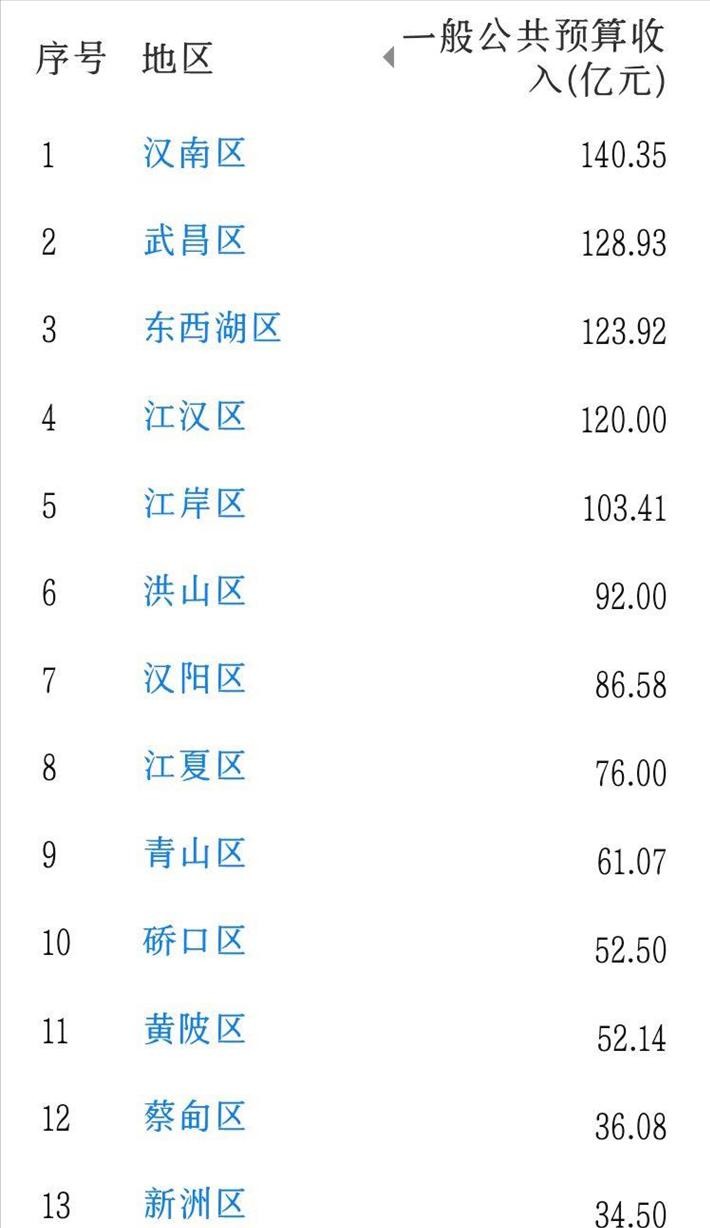Select the 东西湖区 district link
Image resolution: width=710 pixels, height=1228 pixels.
coord(212,328)
